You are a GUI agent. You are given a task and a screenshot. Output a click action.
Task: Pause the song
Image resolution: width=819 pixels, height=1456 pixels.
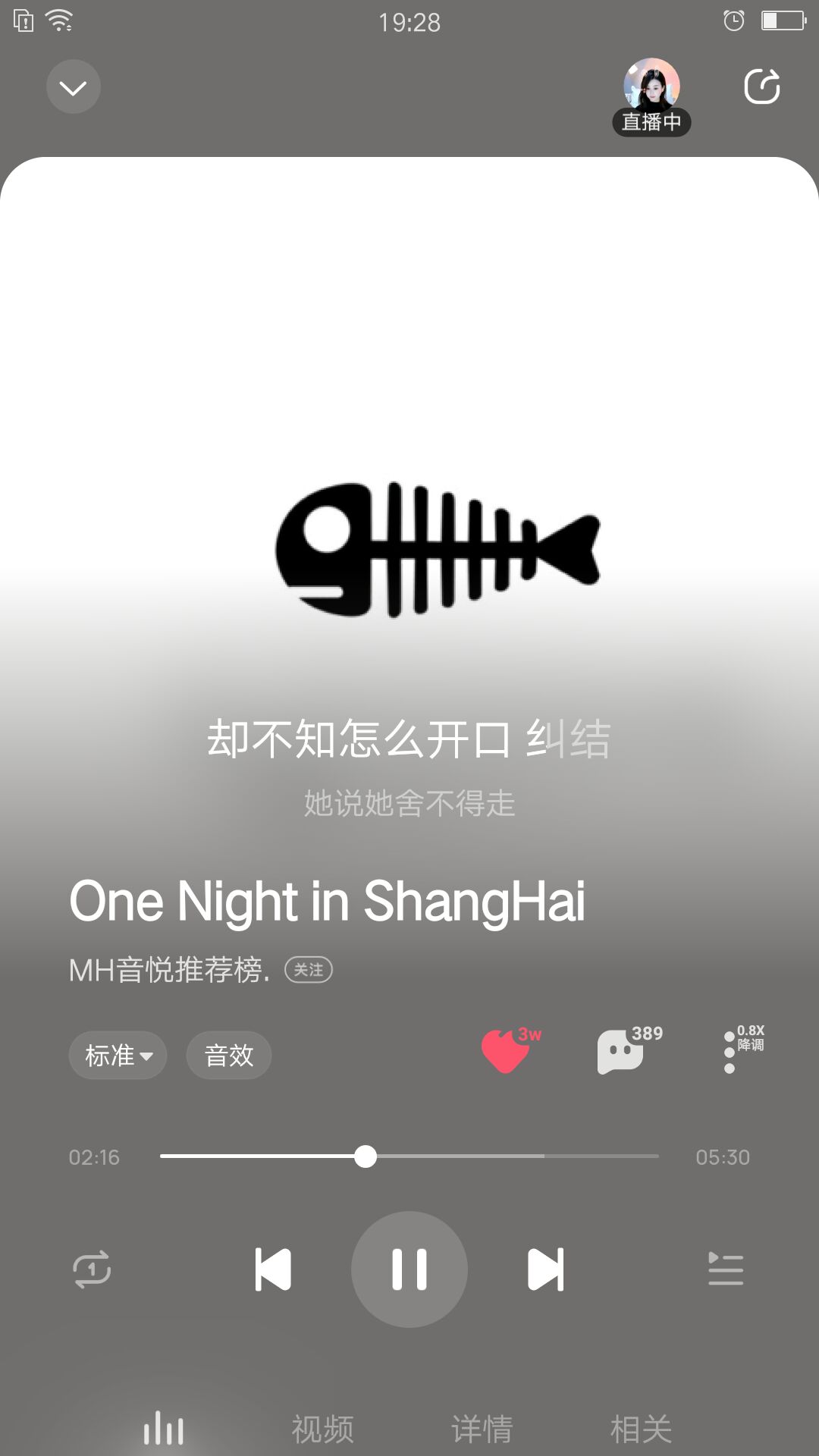(409, 1269)
